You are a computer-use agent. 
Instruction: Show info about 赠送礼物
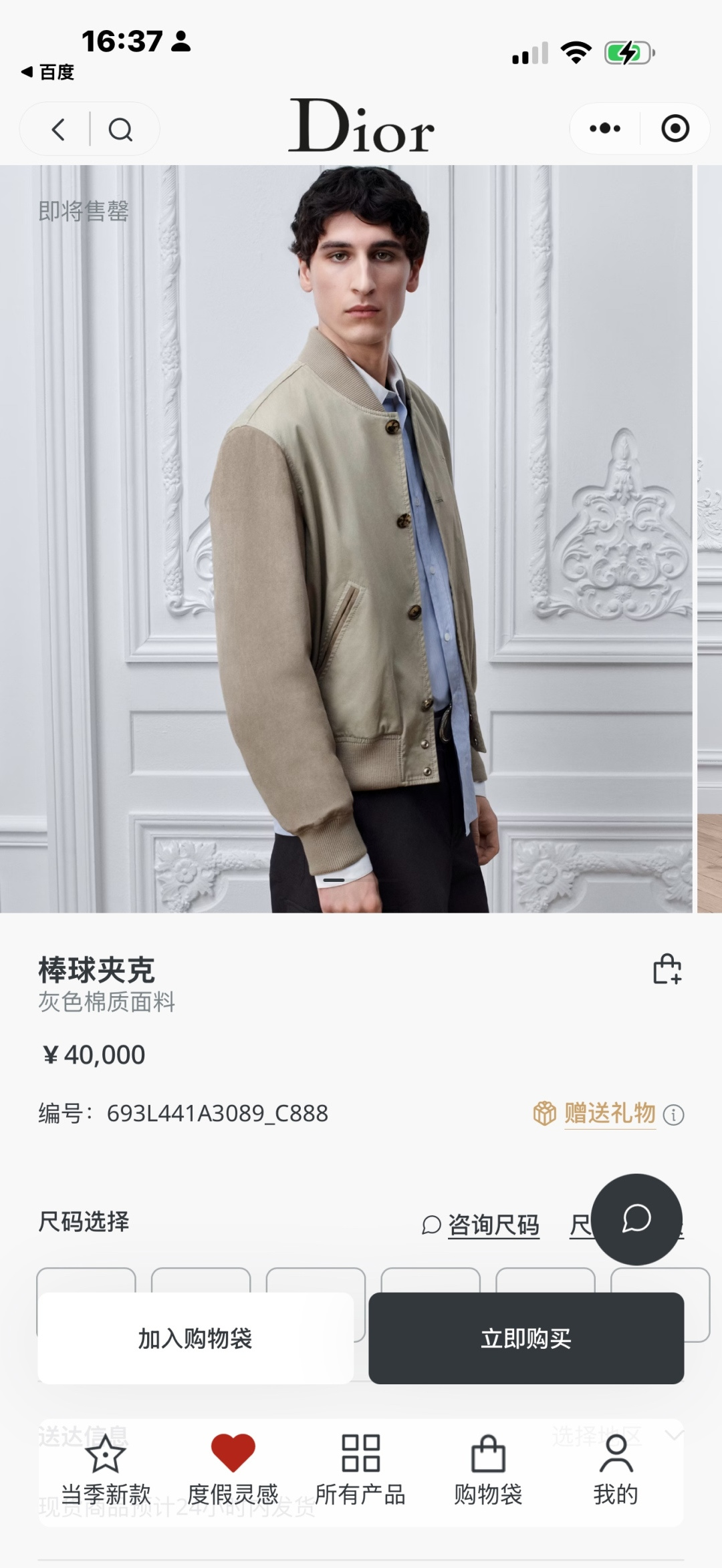[673, 1114]
